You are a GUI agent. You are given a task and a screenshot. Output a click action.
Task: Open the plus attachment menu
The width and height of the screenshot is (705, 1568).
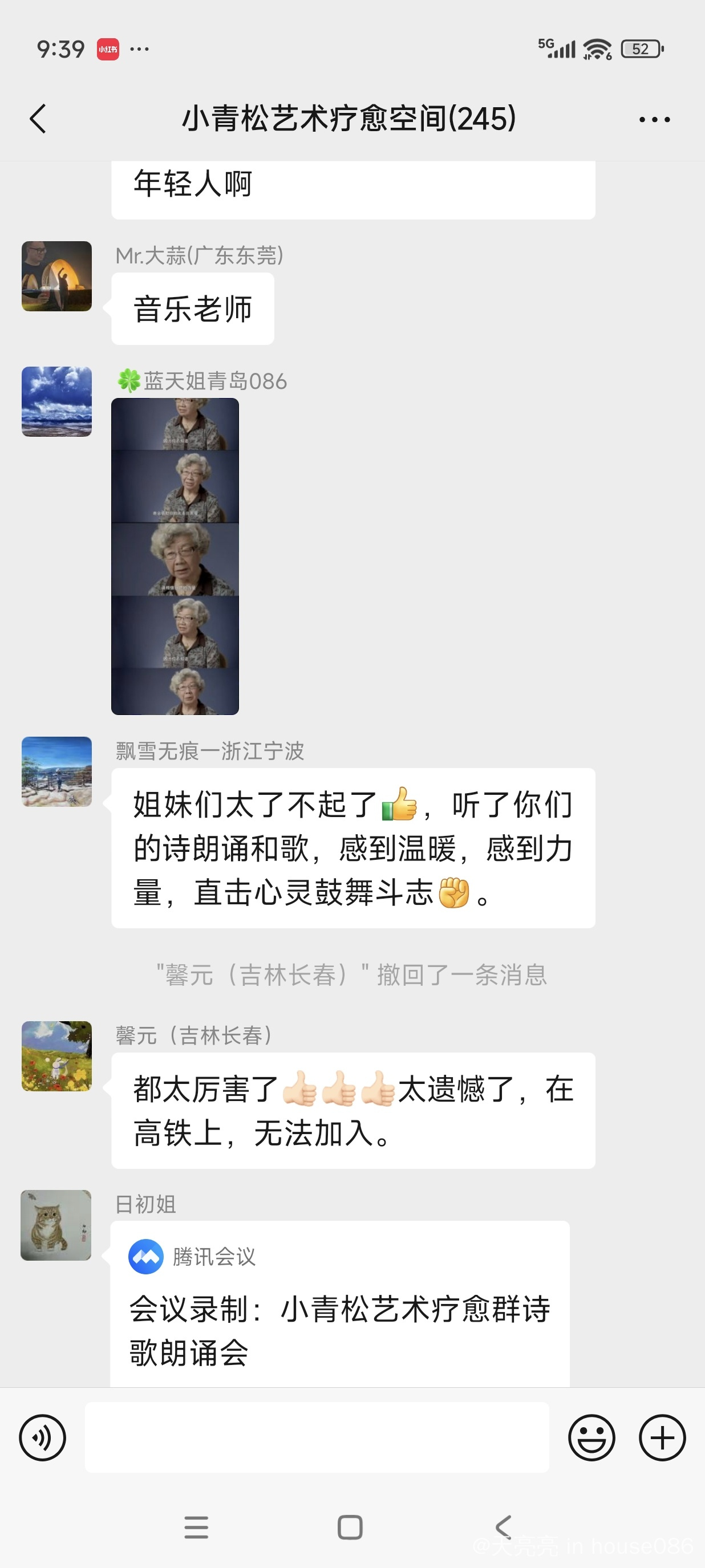pos(662,1438)
